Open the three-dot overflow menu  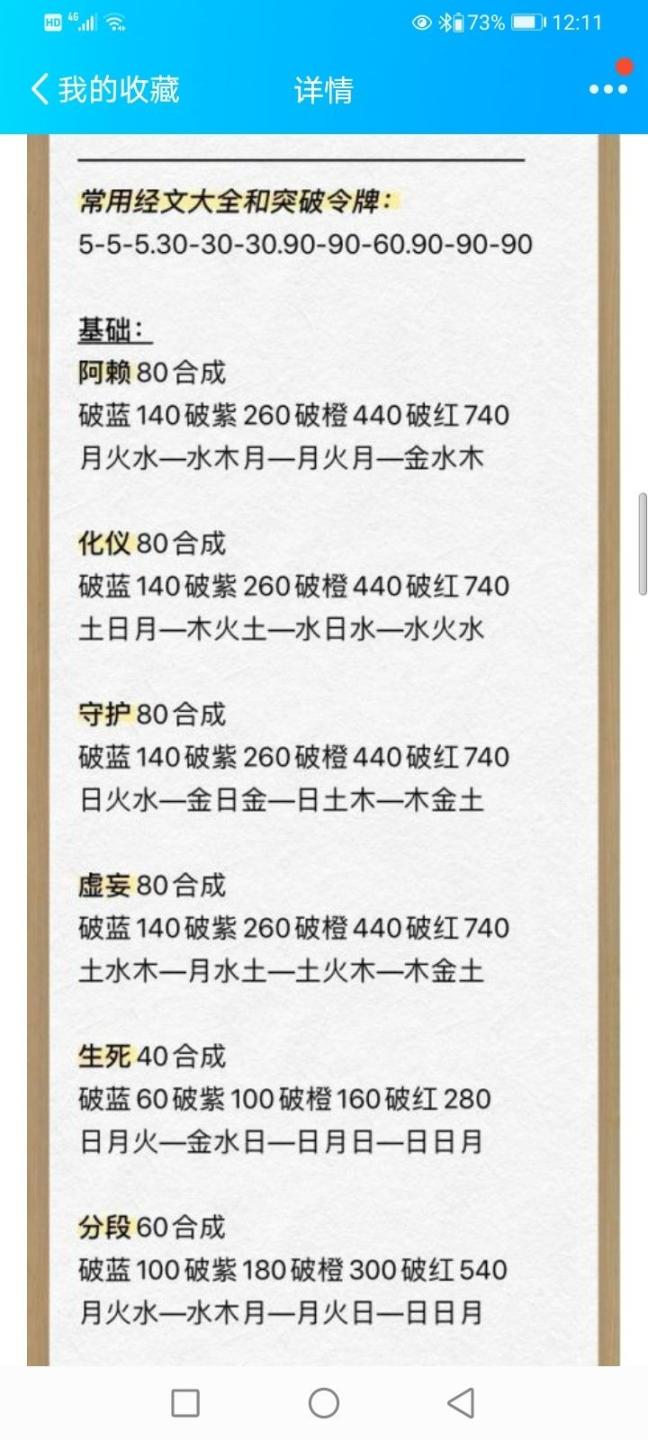click(x=608, y=89)
